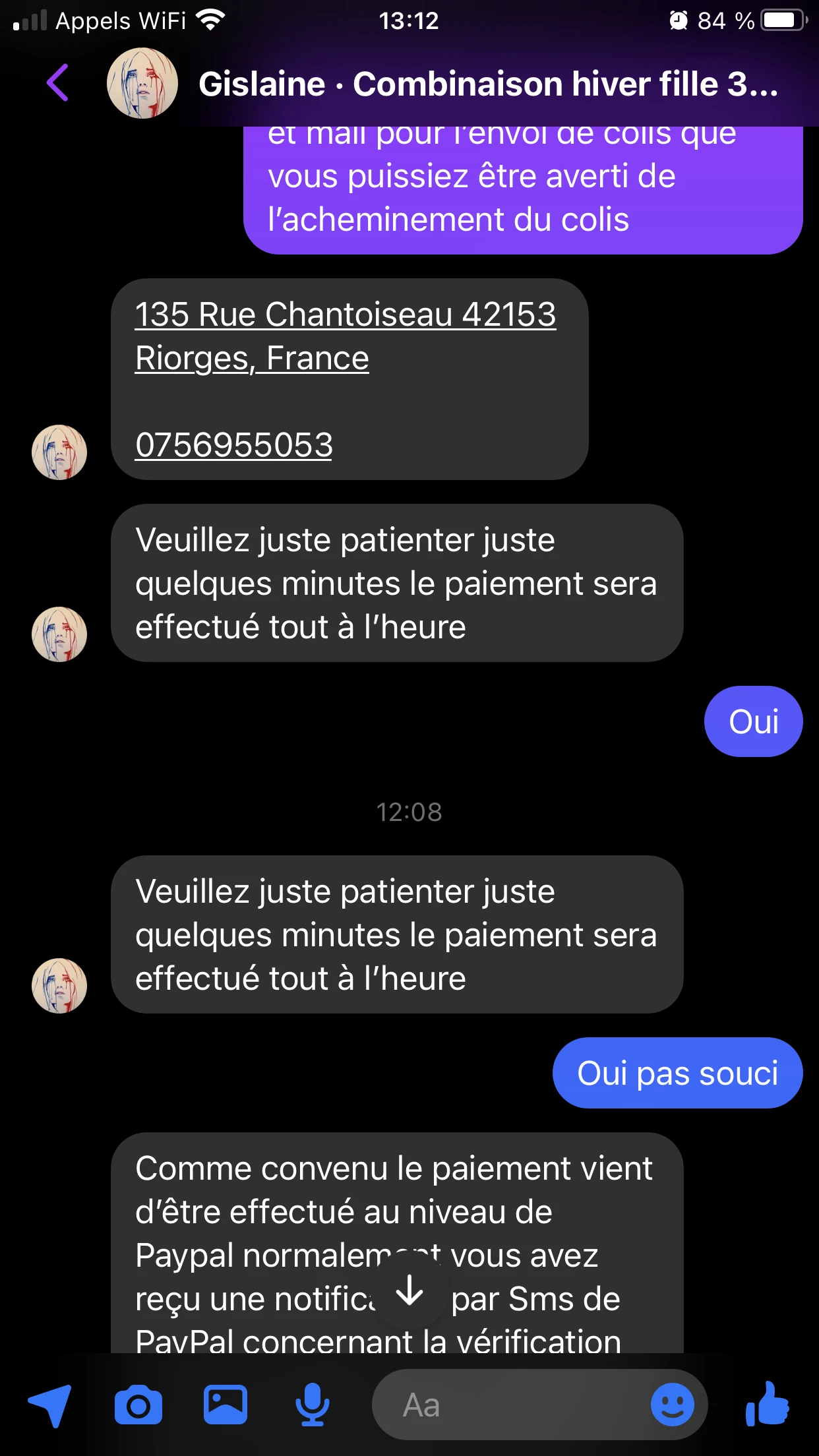Jump to latest message with down arrow
The image size is (819, 1456).
tap(409, 1294)
